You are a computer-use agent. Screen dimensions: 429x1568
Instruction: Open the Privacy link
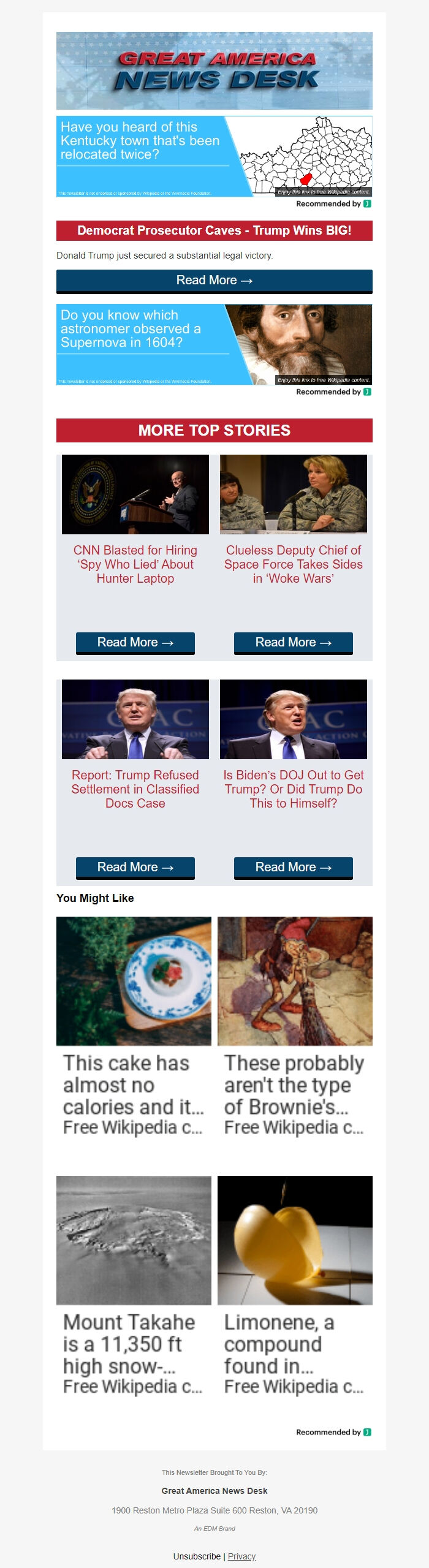241,1556
